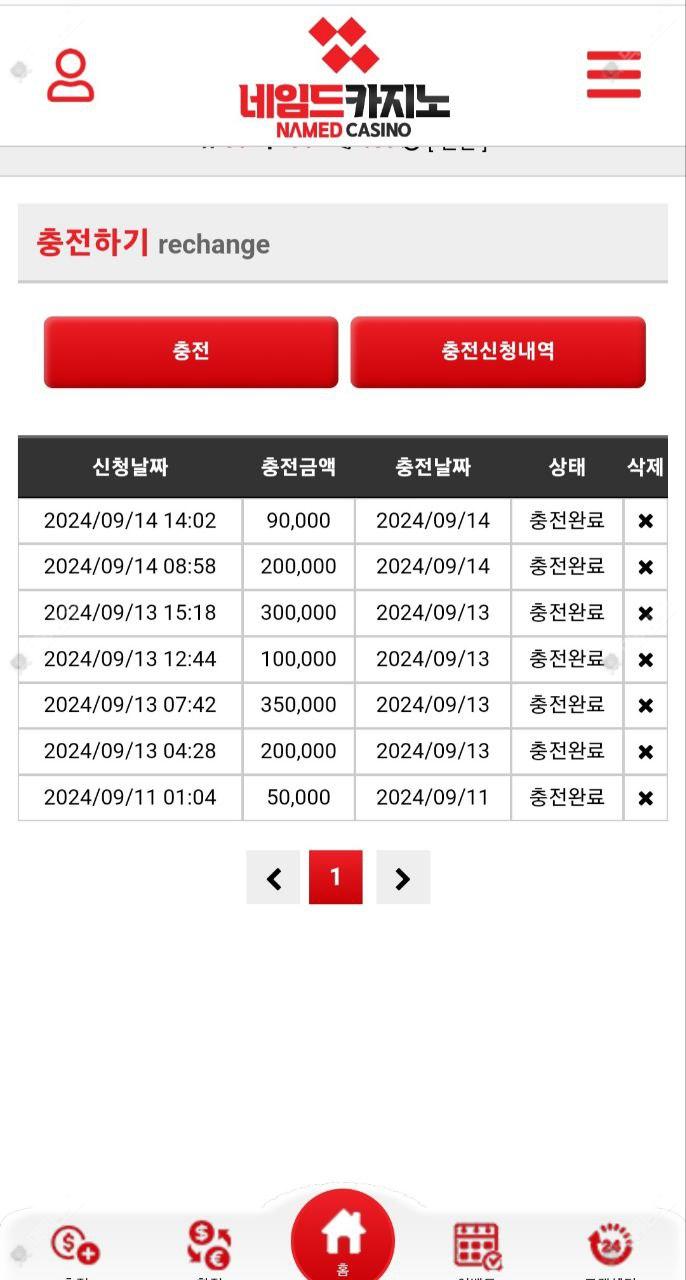
Task: Remove the 2024/09/13 15:18 entry
Action: click(x=645, y=613)
